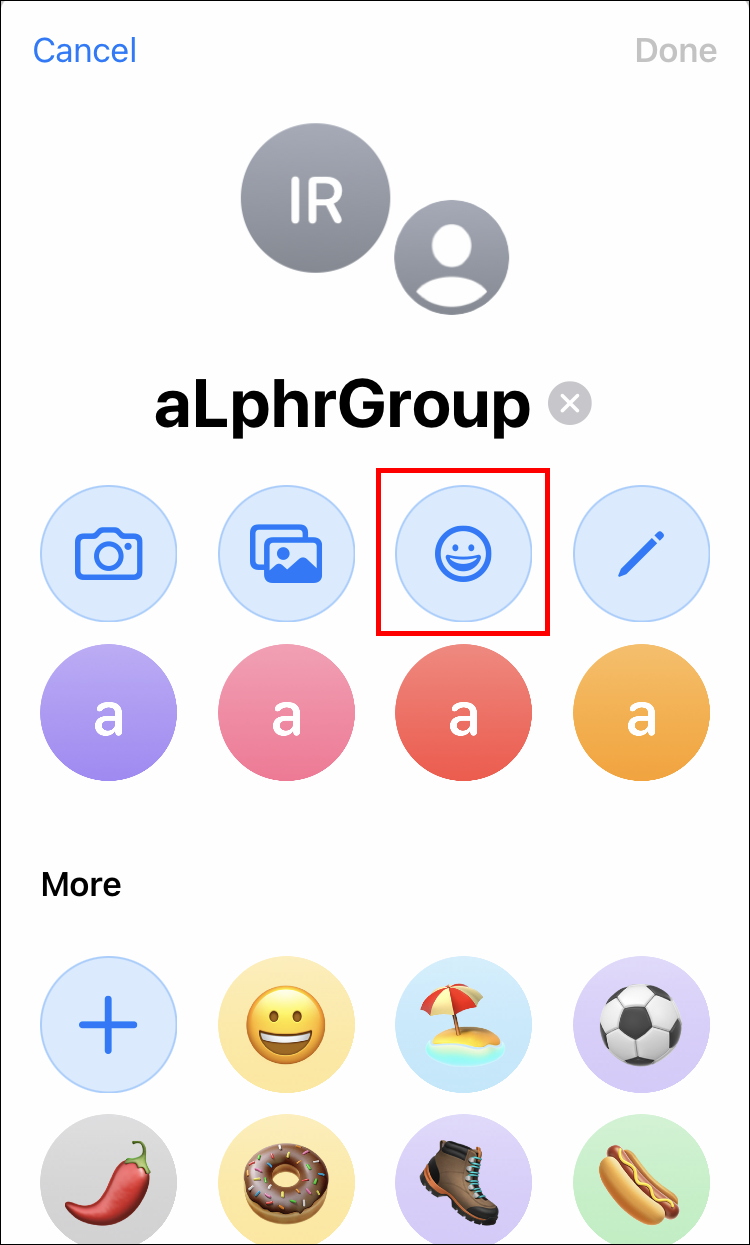The height and width of the screenshot is (1245, 750).
Task: Edit the aLphrGroup name text
Action: (x=342, y=406)
